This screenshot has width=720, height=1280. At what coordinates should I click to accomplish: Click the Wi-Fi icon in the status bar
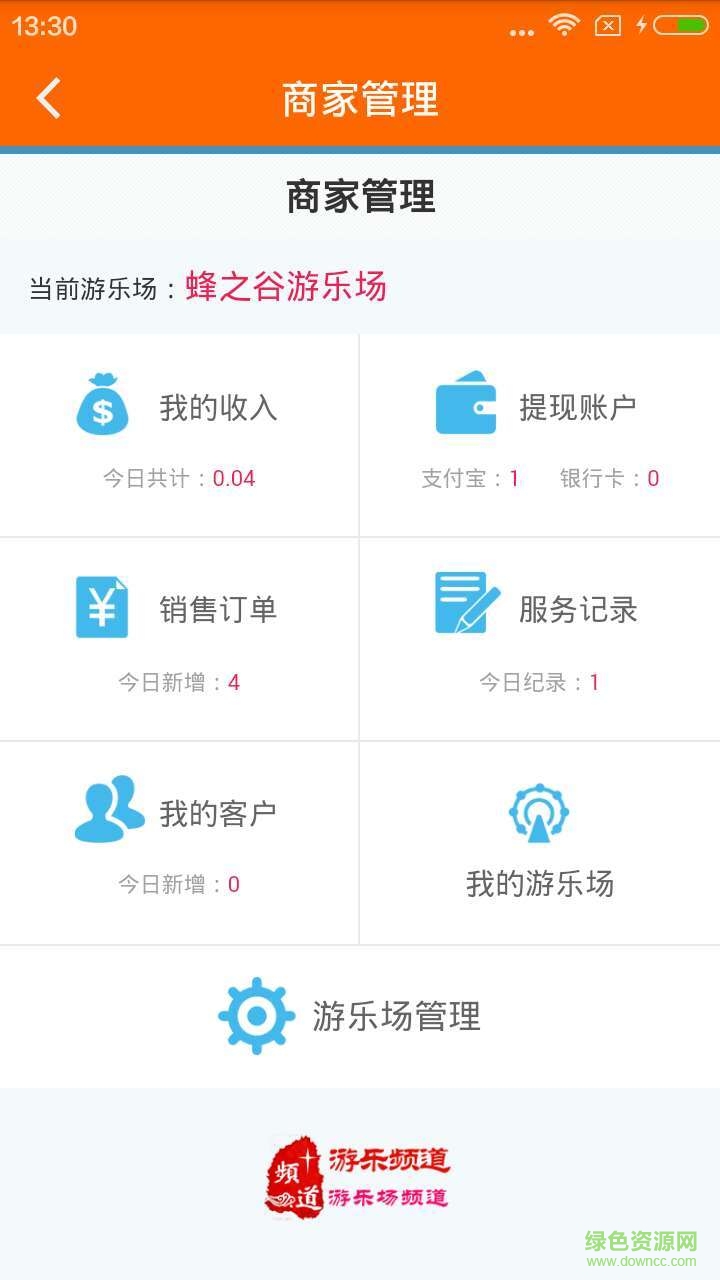click(563, 26)
